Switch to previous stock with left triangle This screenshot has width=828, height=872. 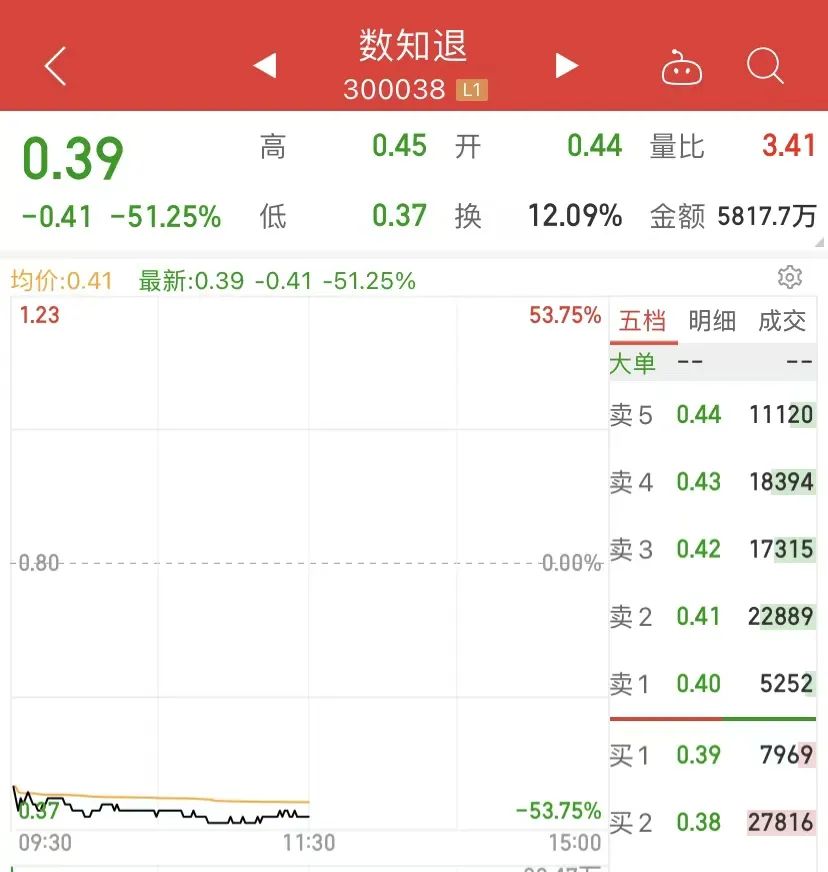263,63
